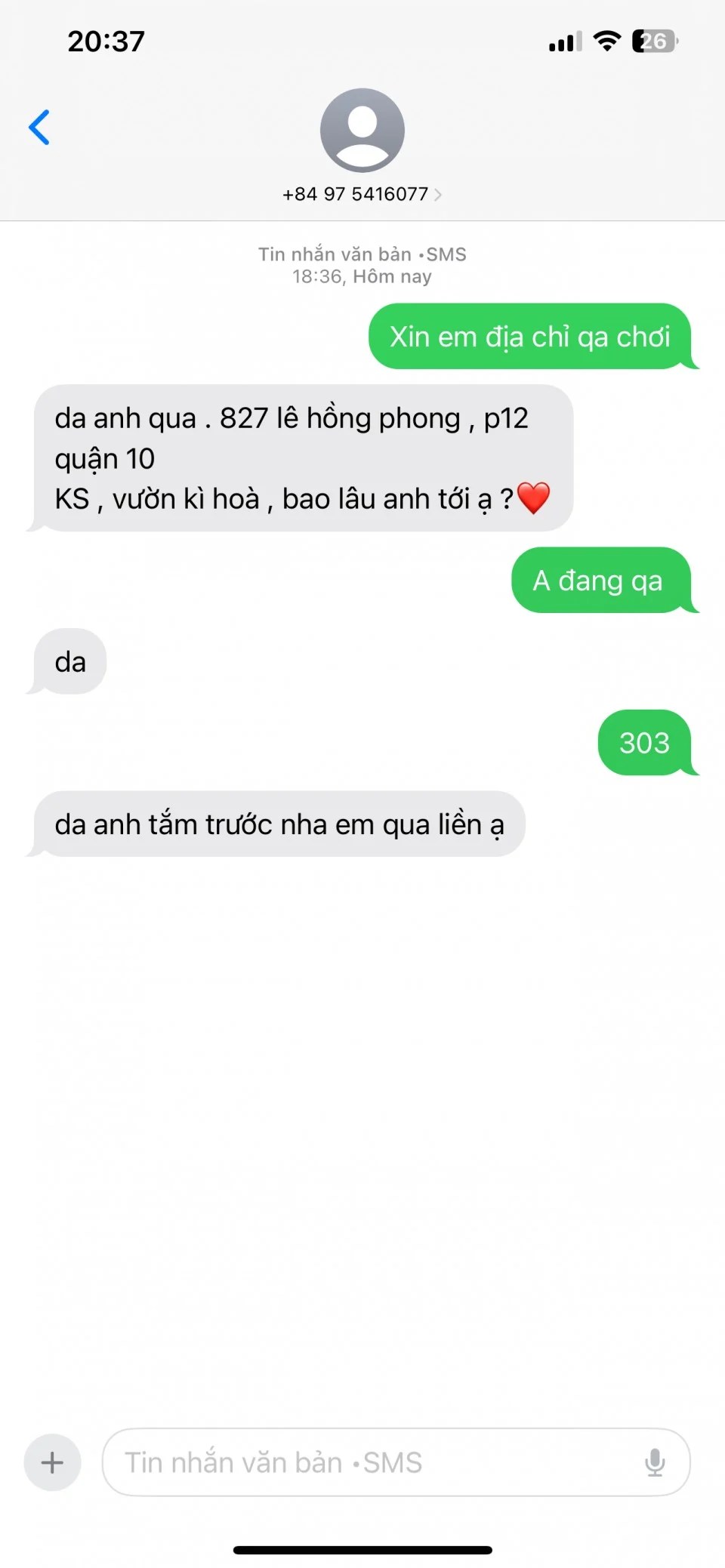Open the plus attachments menu
Viewport: 725px width, 1568px height.
pos(52,1462)
